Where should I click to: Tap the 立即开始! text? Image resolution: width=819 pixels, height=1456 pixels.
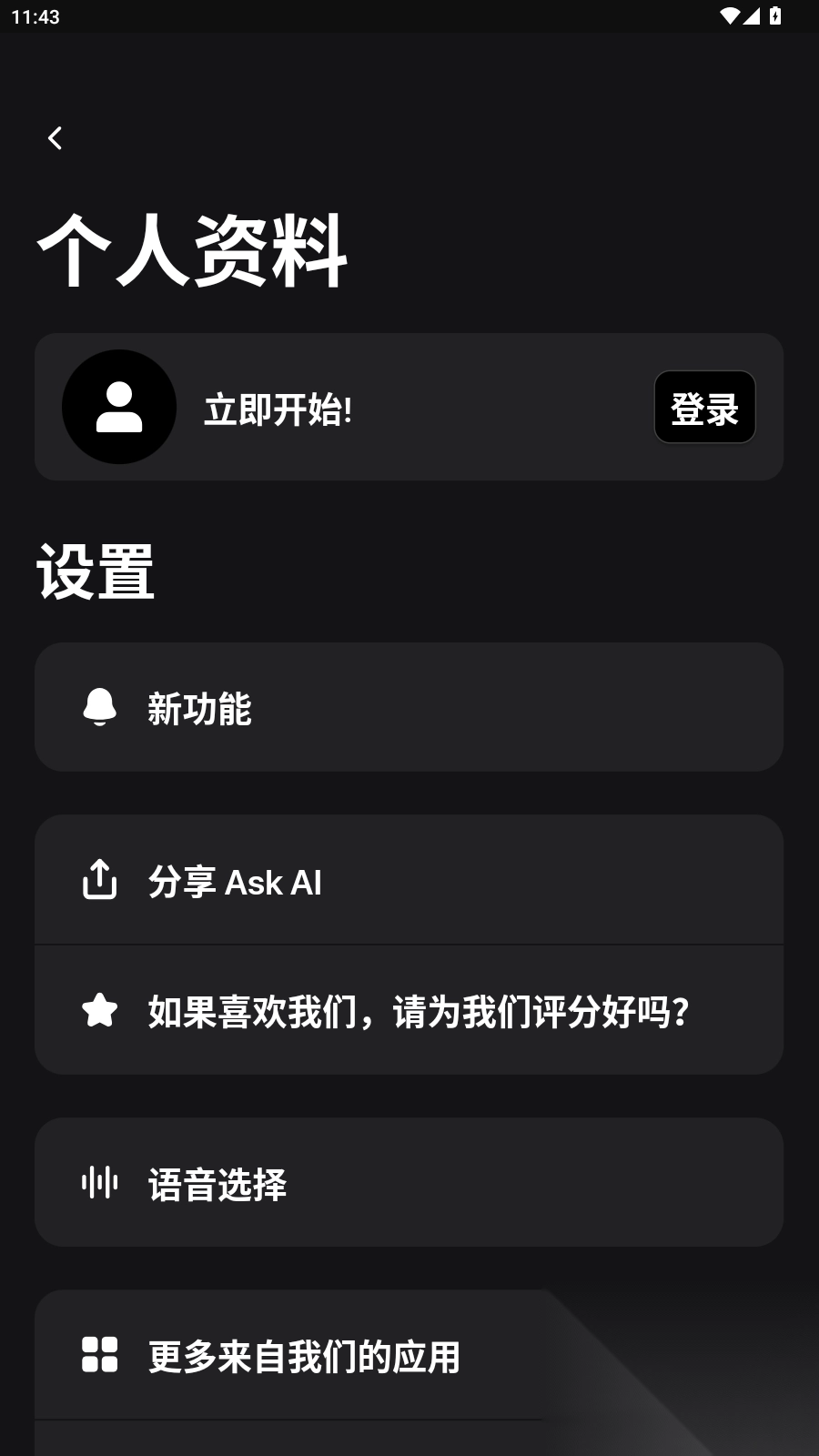[278, 409]
